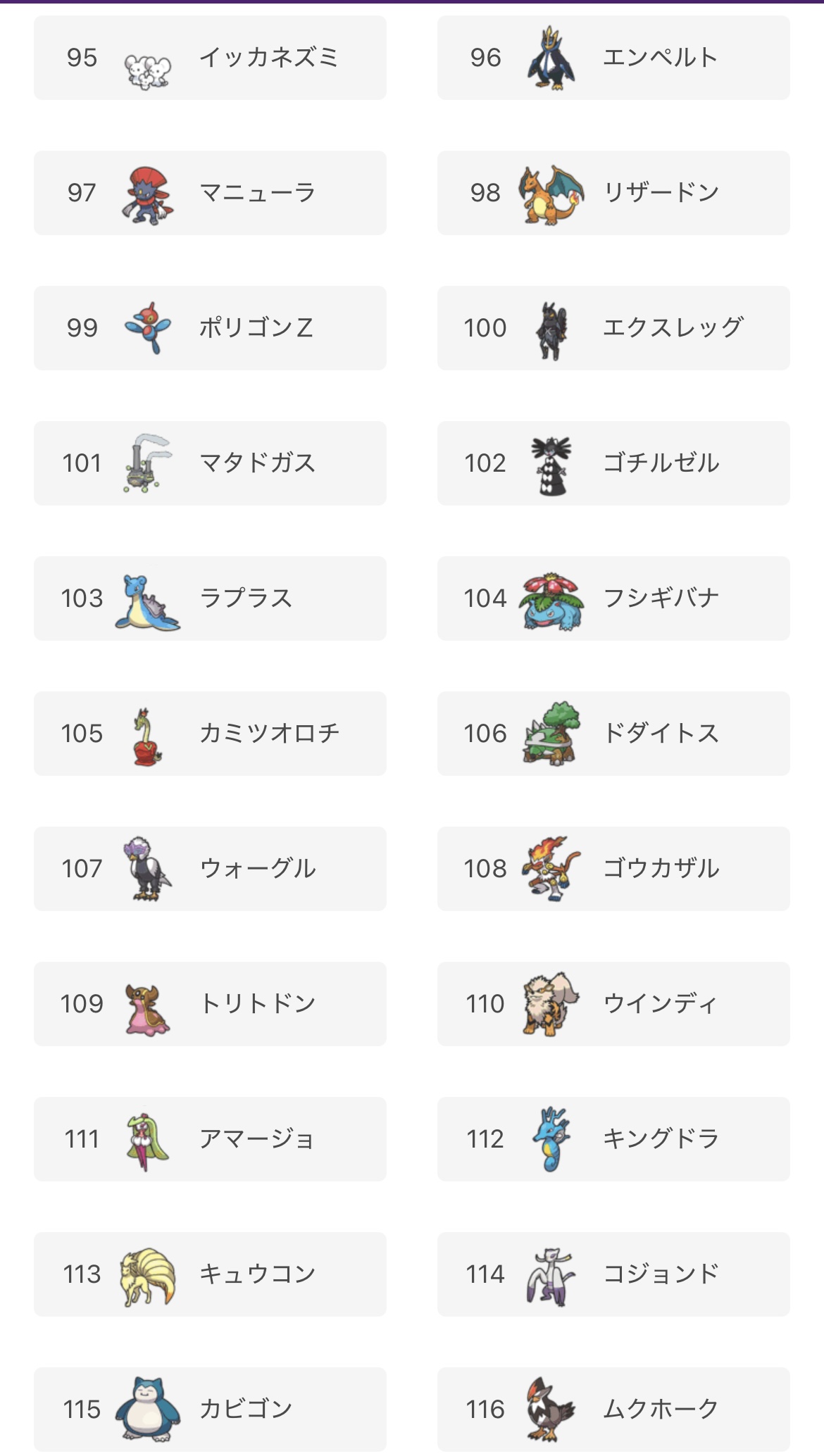Tap the ポリゴンZ card
This screenshot has height=1456, width=824.
click(x=210, y=328)
